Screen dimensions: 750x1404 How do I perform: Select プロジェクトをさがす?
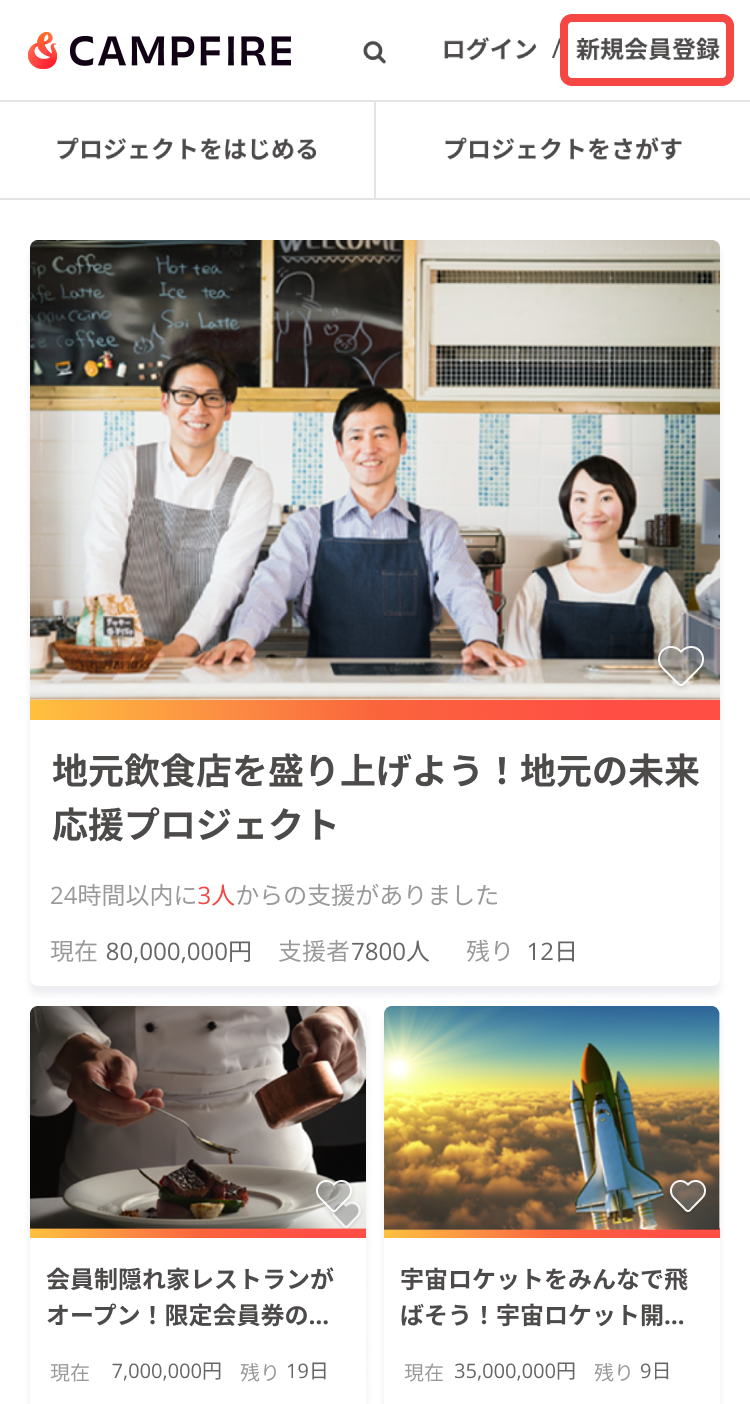click(x=563, y=150)
